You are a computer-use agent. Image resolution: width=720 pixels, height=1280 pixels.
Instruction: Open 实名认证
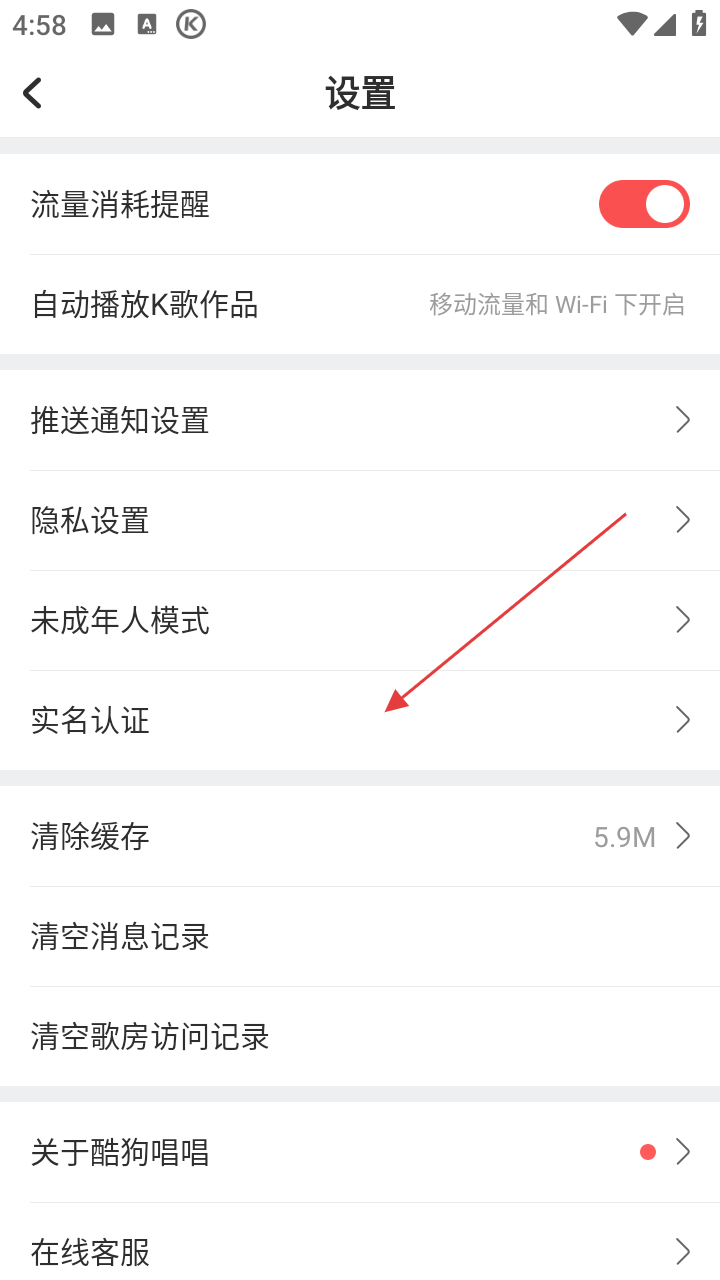360,720
